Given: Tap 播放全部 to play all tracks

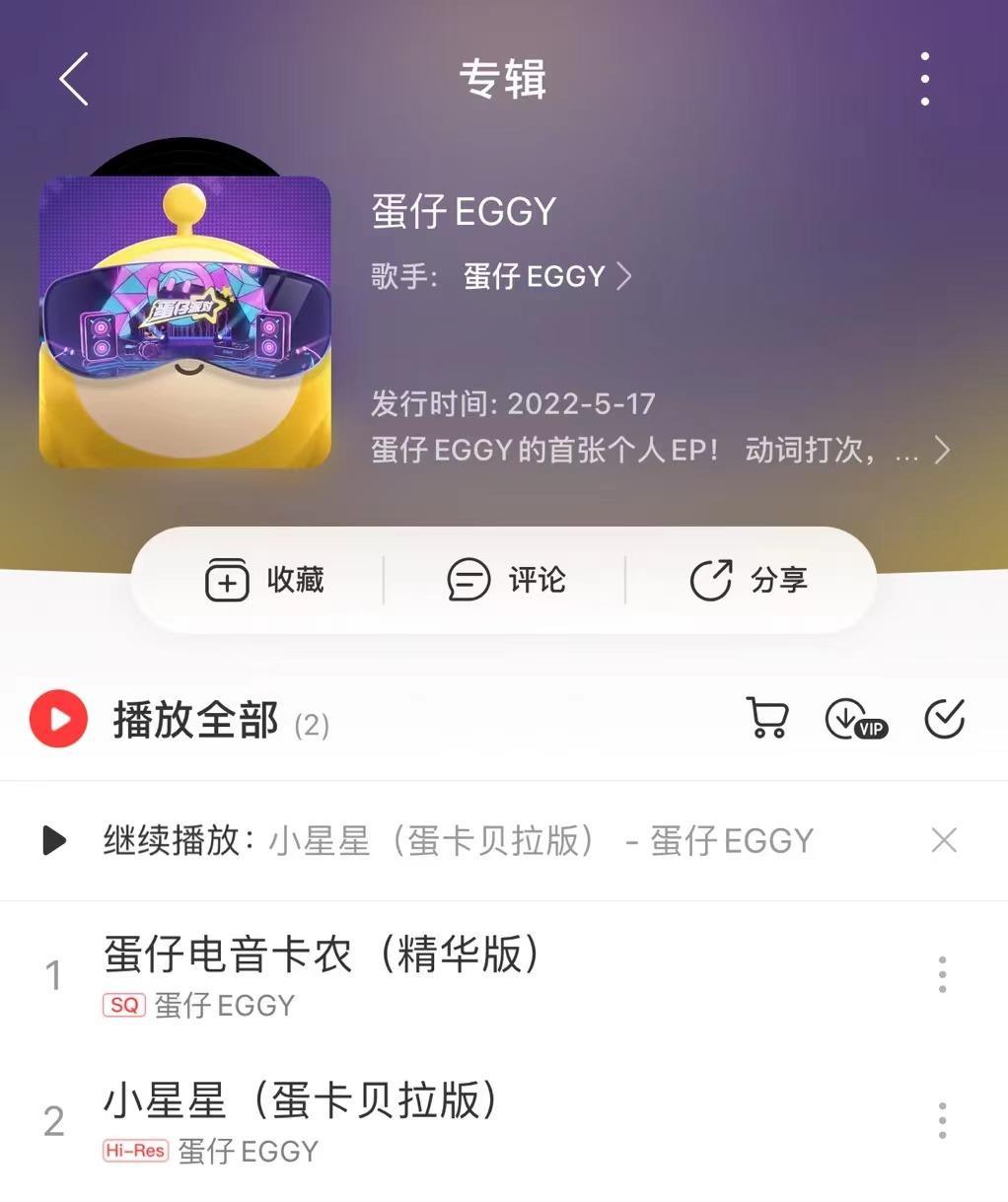Looking at the screenshot, I should pos(193,721).
